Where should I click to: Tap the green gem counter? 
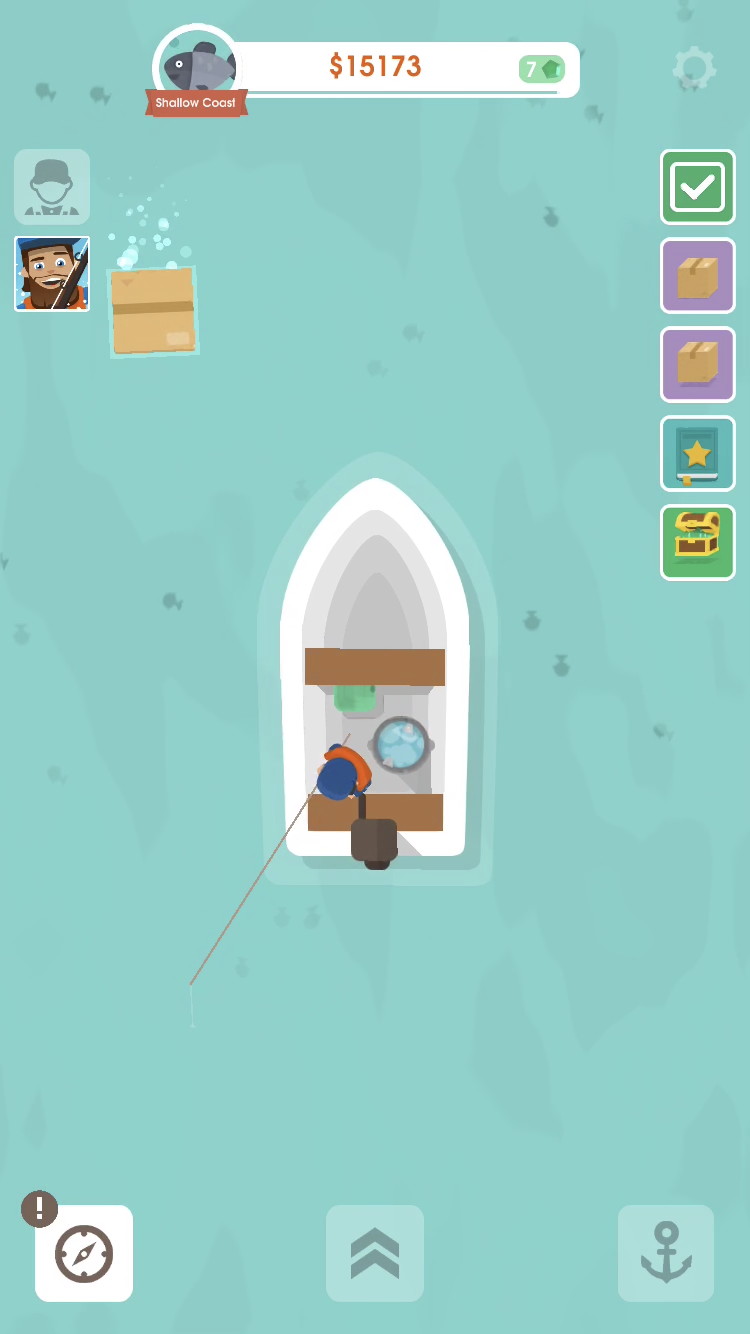[542, 69]
